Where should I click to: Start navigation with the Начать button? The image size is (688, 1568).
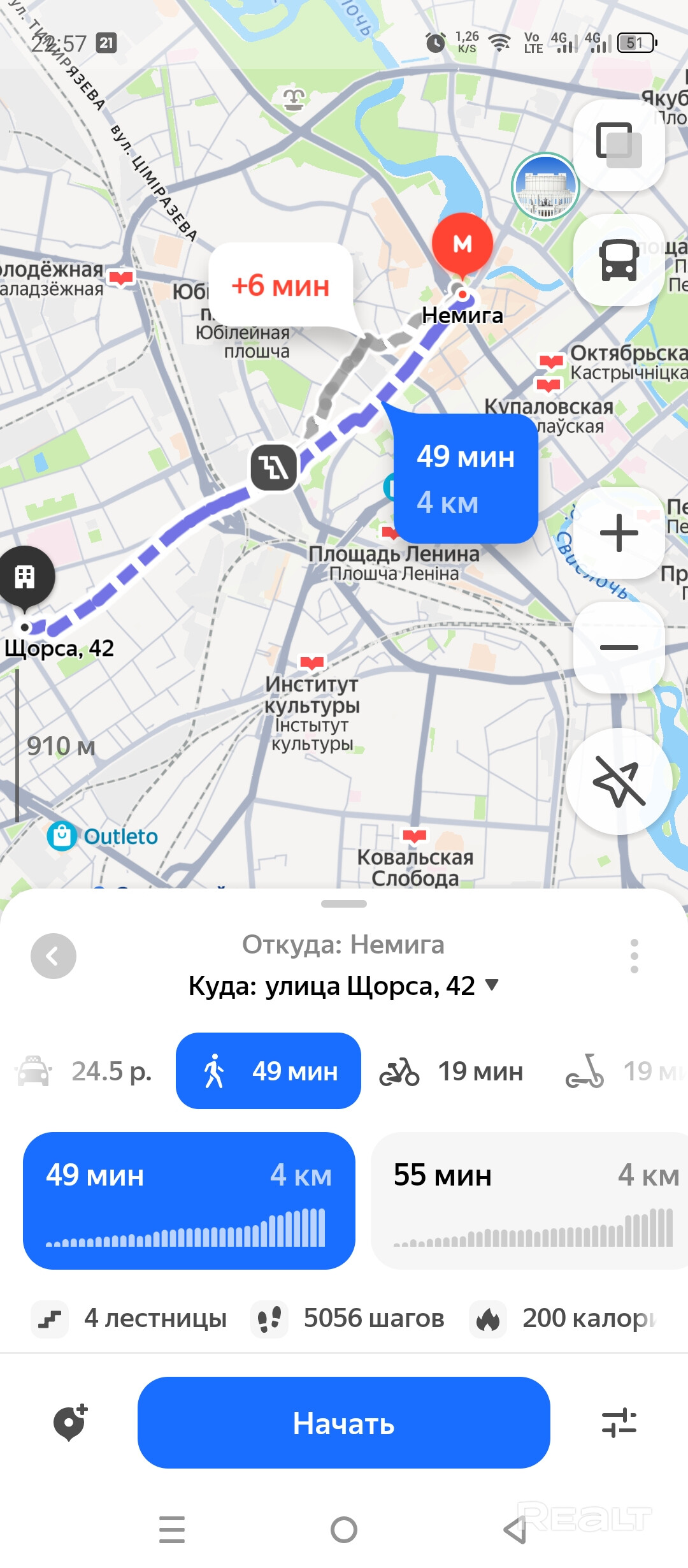point(343,1423)
